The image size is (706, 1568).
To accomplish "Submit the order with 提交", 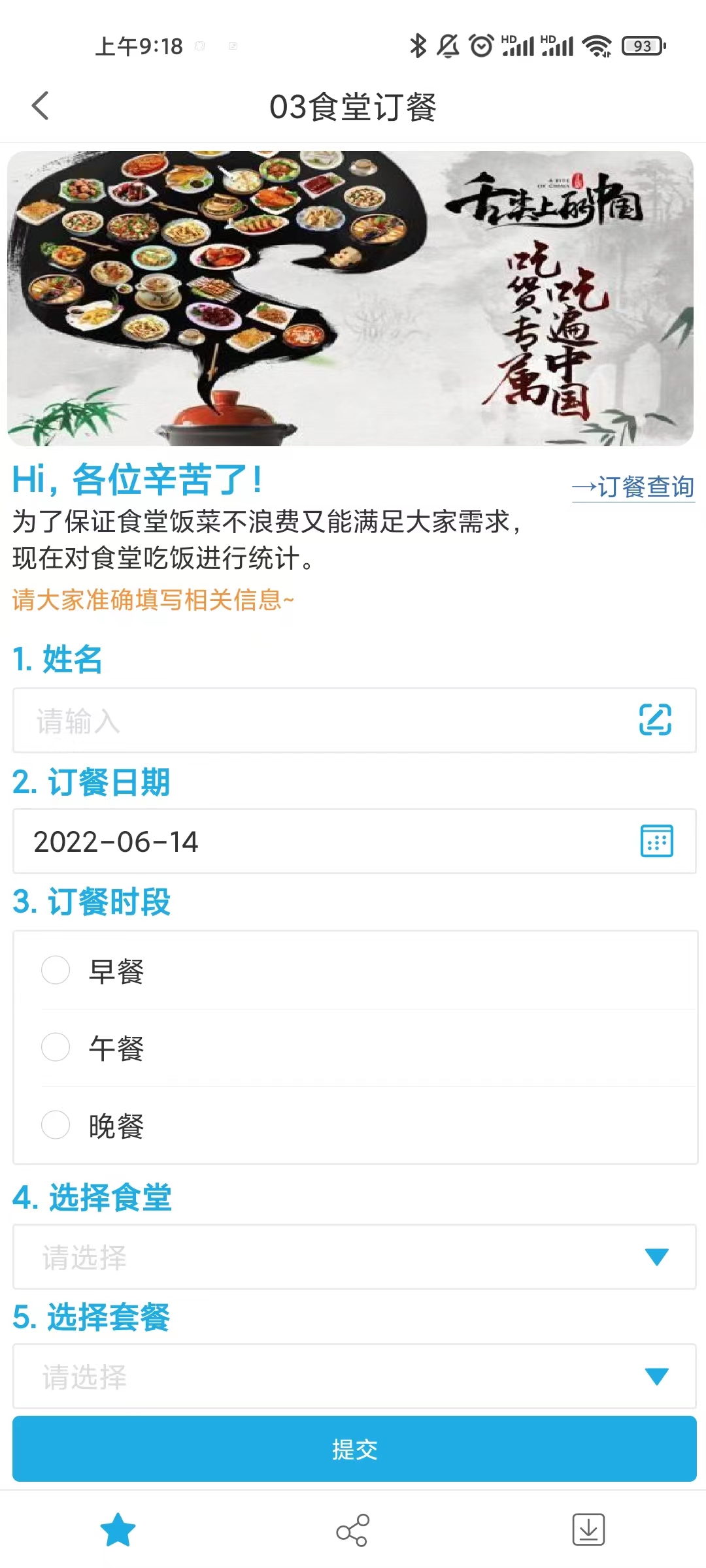I will tap(354, 1449).
